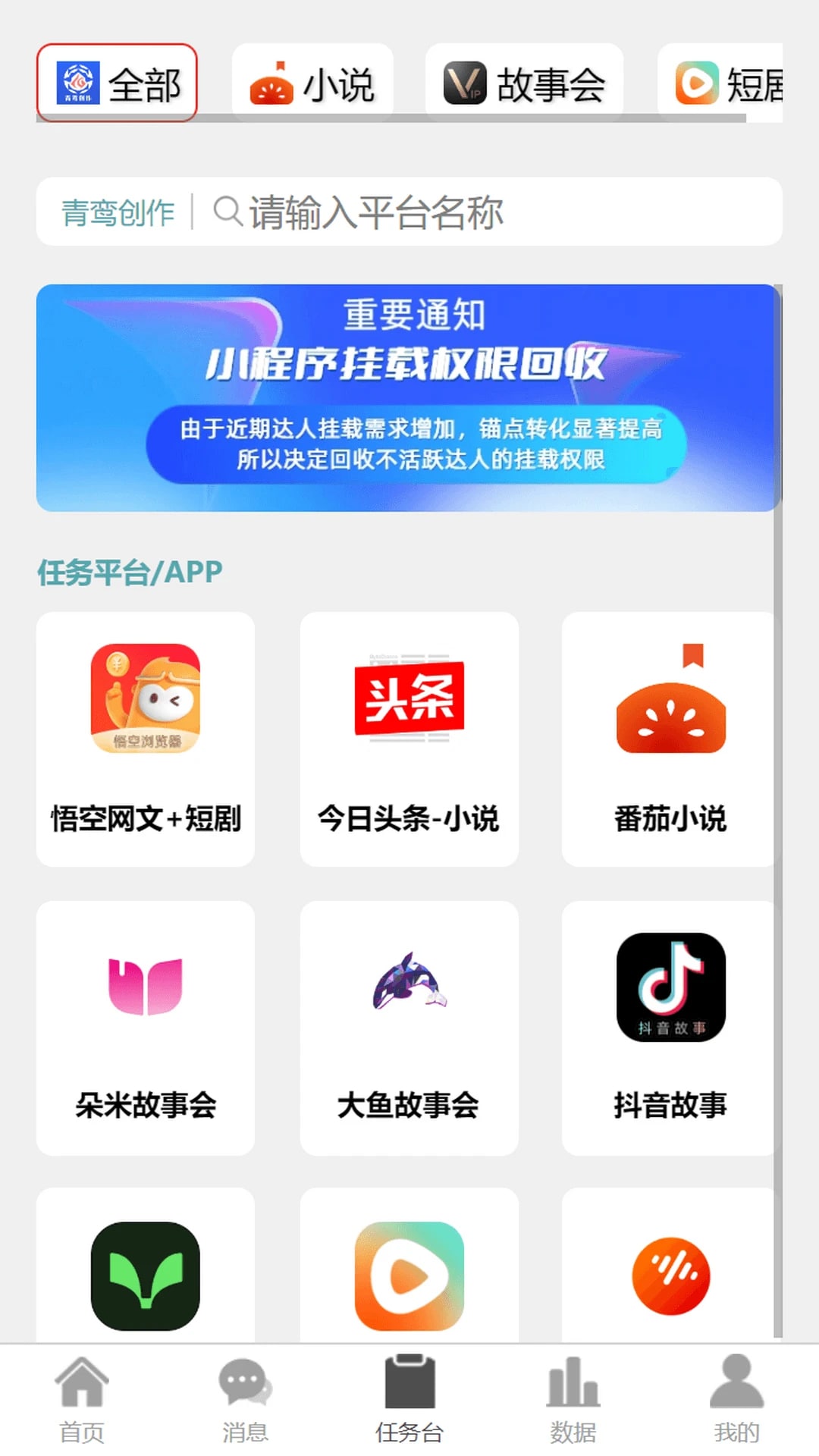
Task: Switch to the 小说 category tab
Action: (312, 83)
